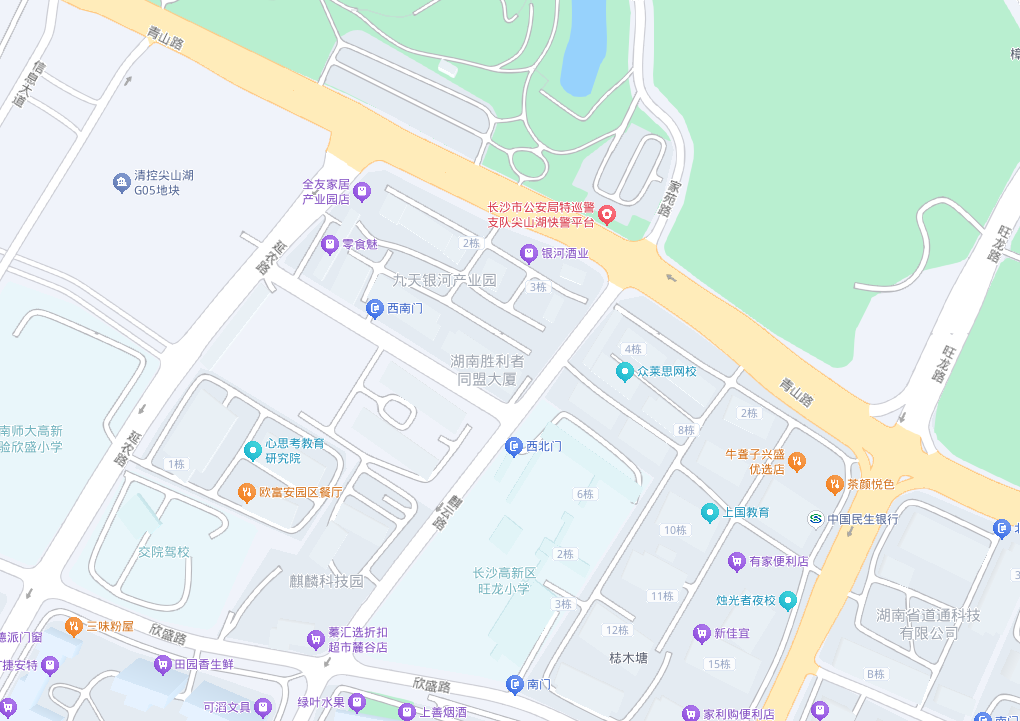This screenshot has width=1020, height=721.
Task: Tap the 中国民生银行 bank marker
Action: tap(816, 519)
